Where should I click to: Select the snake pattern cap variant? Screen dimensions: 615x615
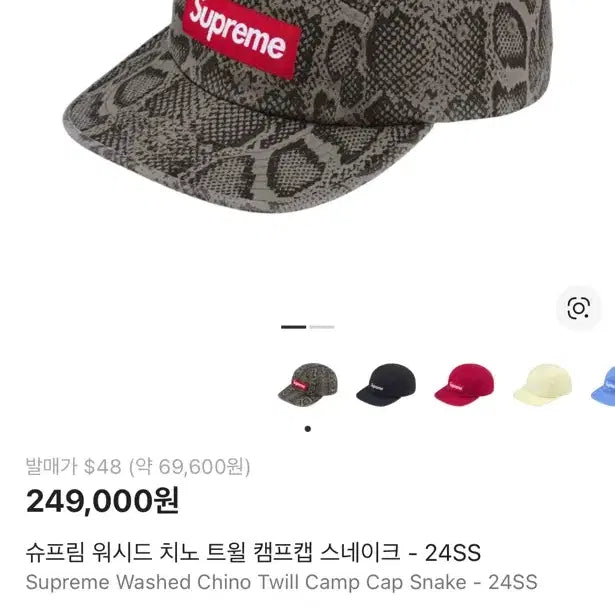tap(307, 384)
